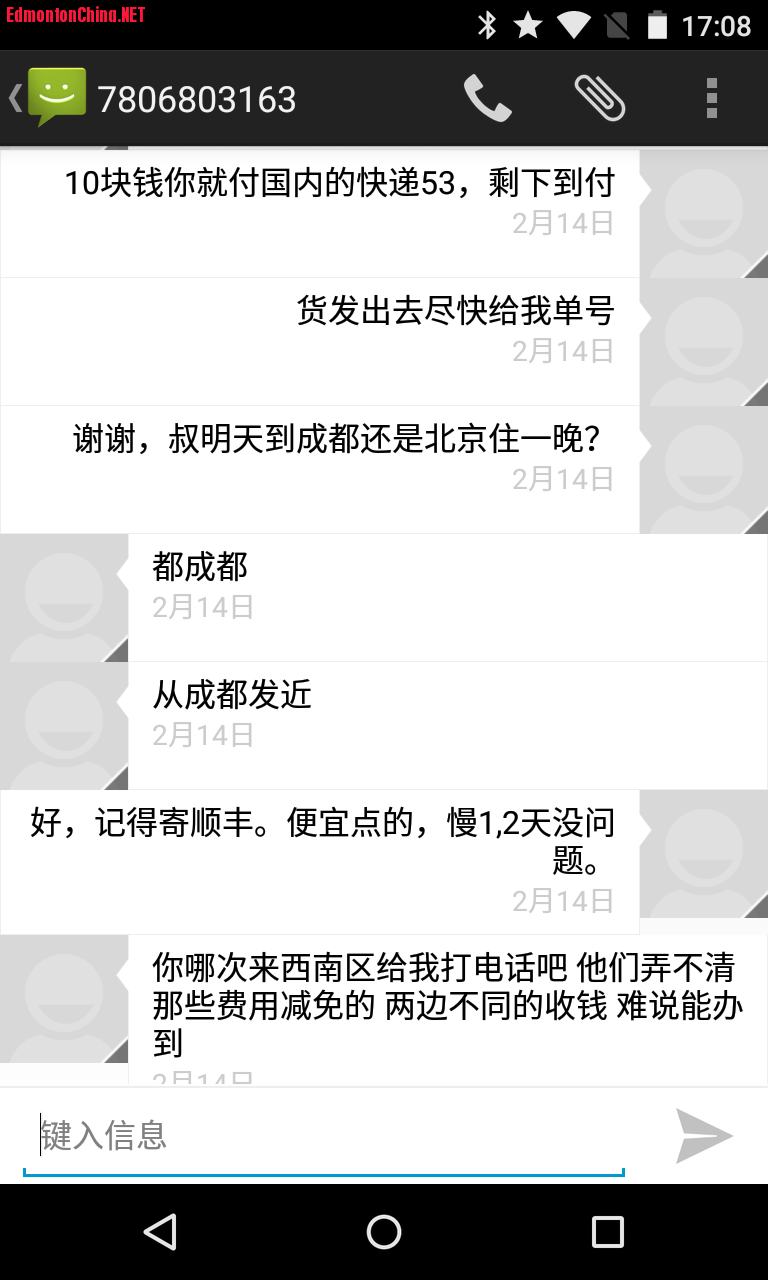Screen dimensions: 768x1280
Task: Go back with the system navigation button
Action: (160, 1232)
